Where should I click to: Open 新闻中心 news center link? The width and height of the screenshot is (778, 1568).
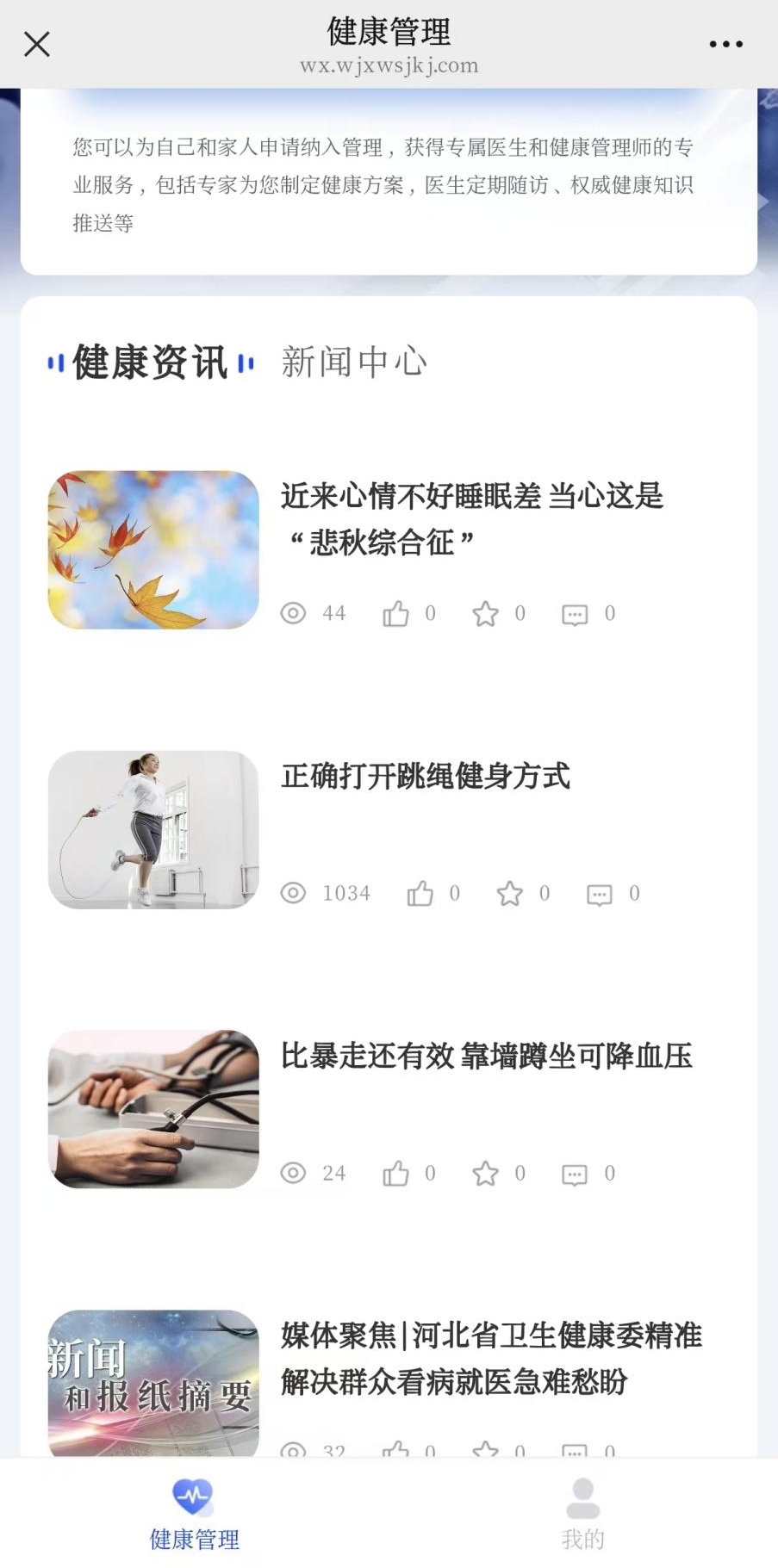[x=352, y=362]
